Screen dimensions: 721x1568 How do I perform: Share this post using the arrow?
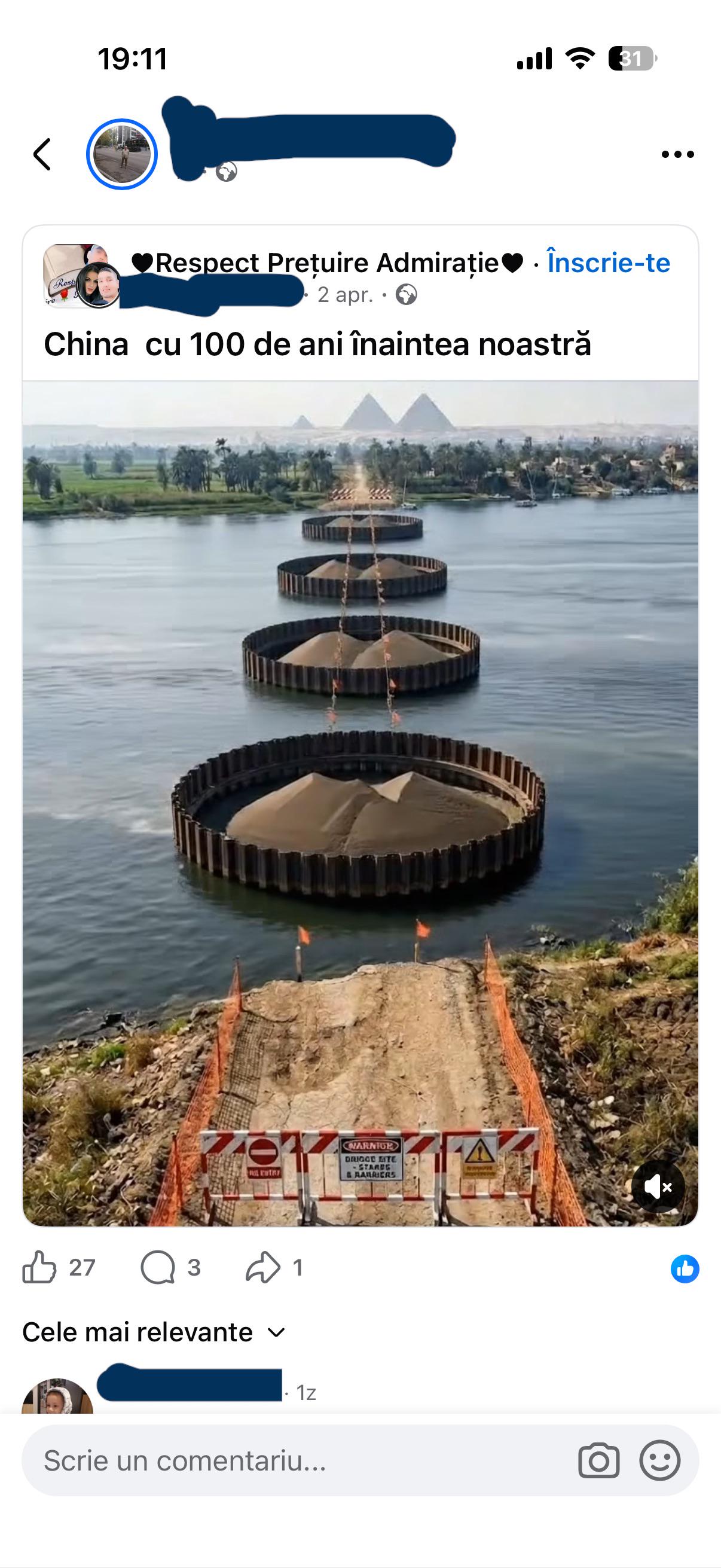[262, 1268]
